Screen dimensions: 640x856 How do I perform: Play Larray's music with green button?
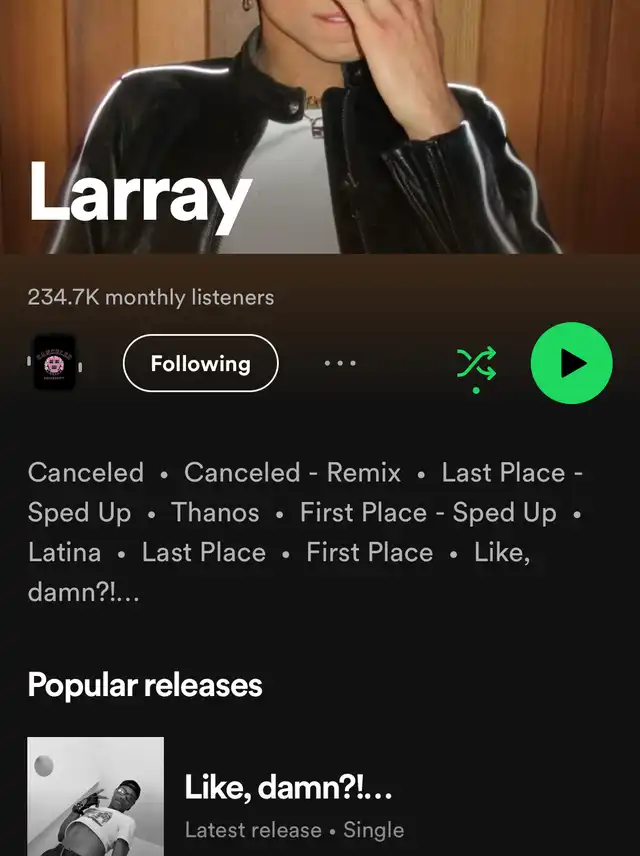pyautogui.click(x=571, y=363)
